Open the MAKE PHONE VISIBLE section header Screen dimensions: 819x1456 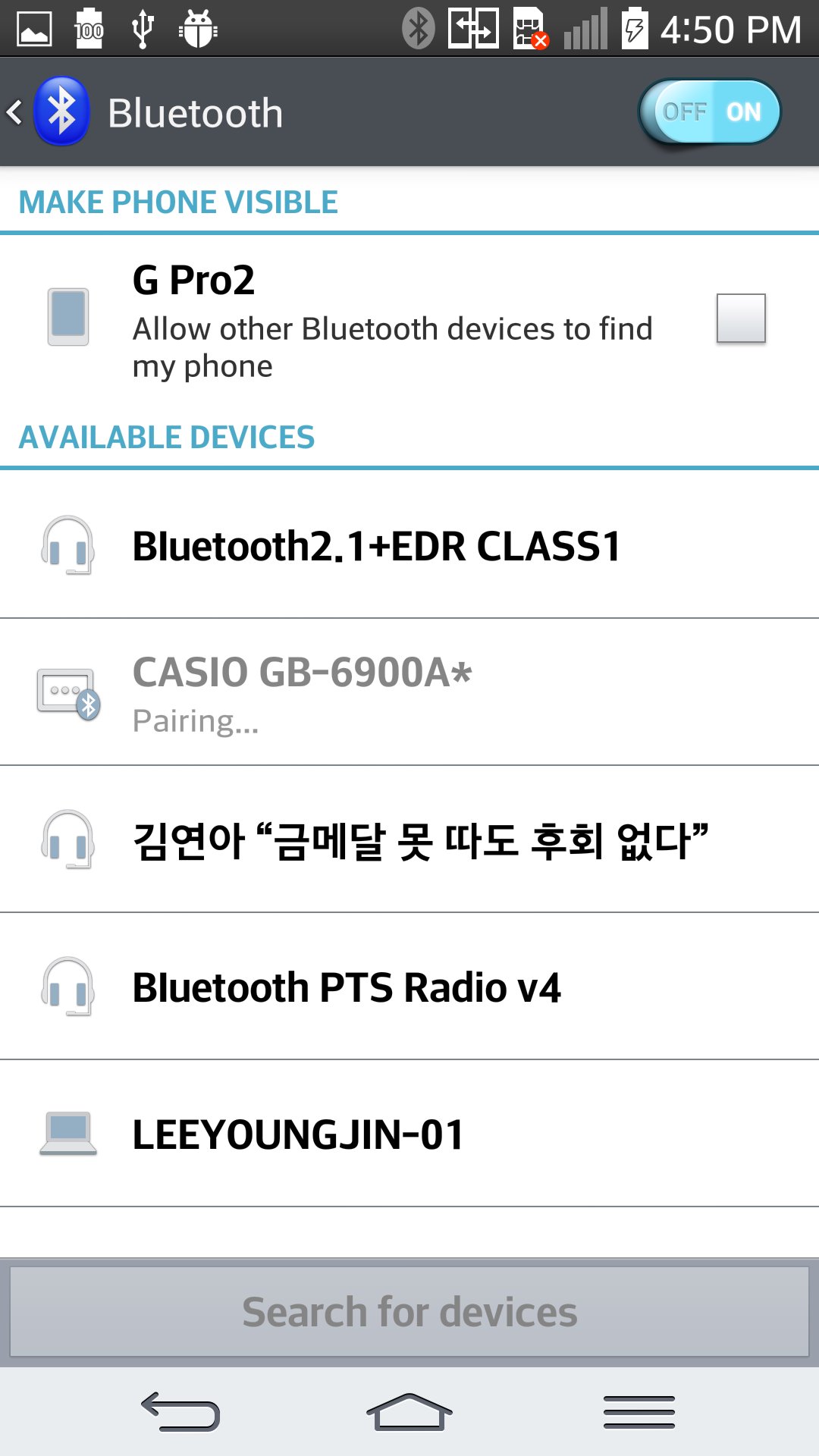click(x=179, y=201)
